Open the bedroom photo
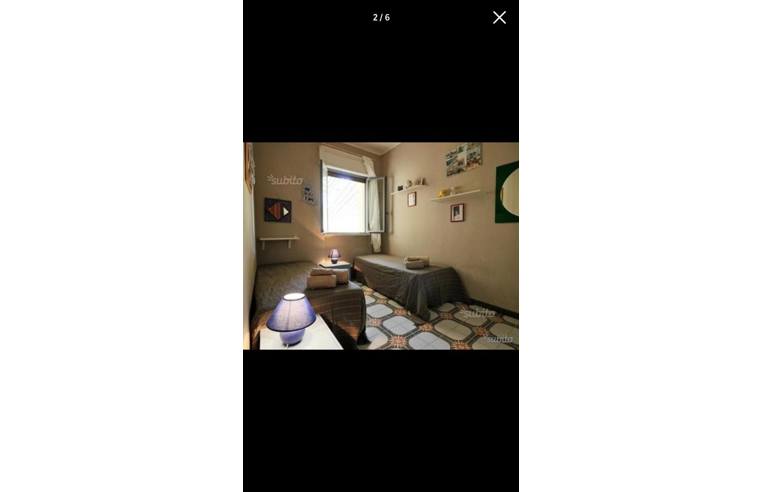764x492 pixels. 381,246
